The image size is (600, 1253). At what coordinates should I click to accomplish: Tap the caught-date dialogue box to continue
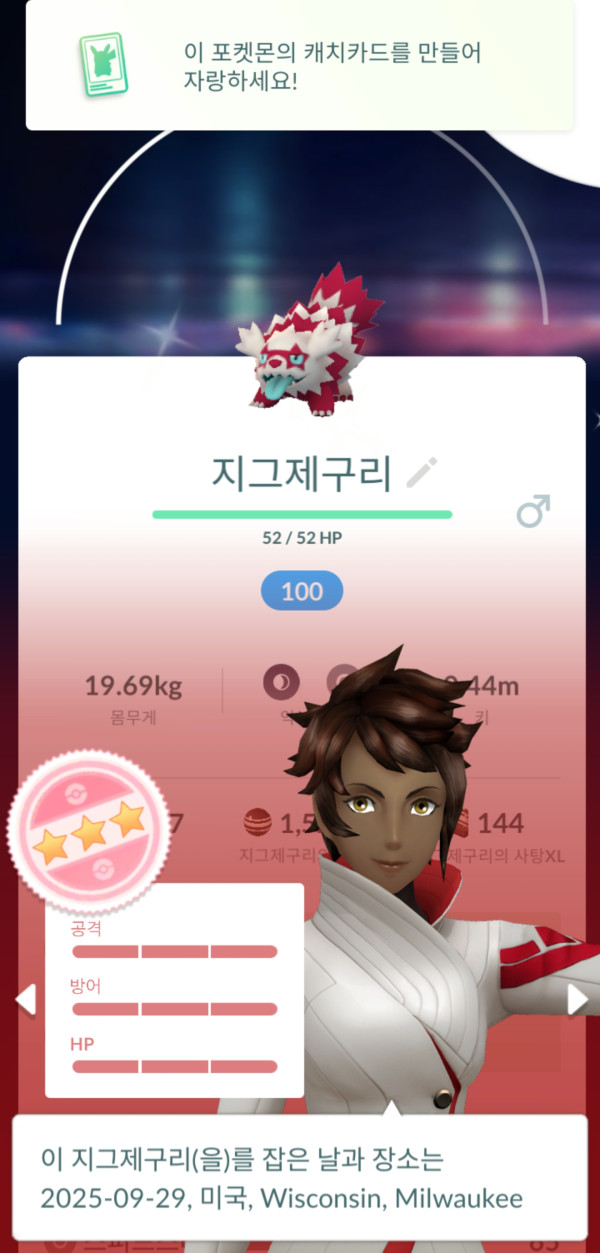pos(300,1180)
